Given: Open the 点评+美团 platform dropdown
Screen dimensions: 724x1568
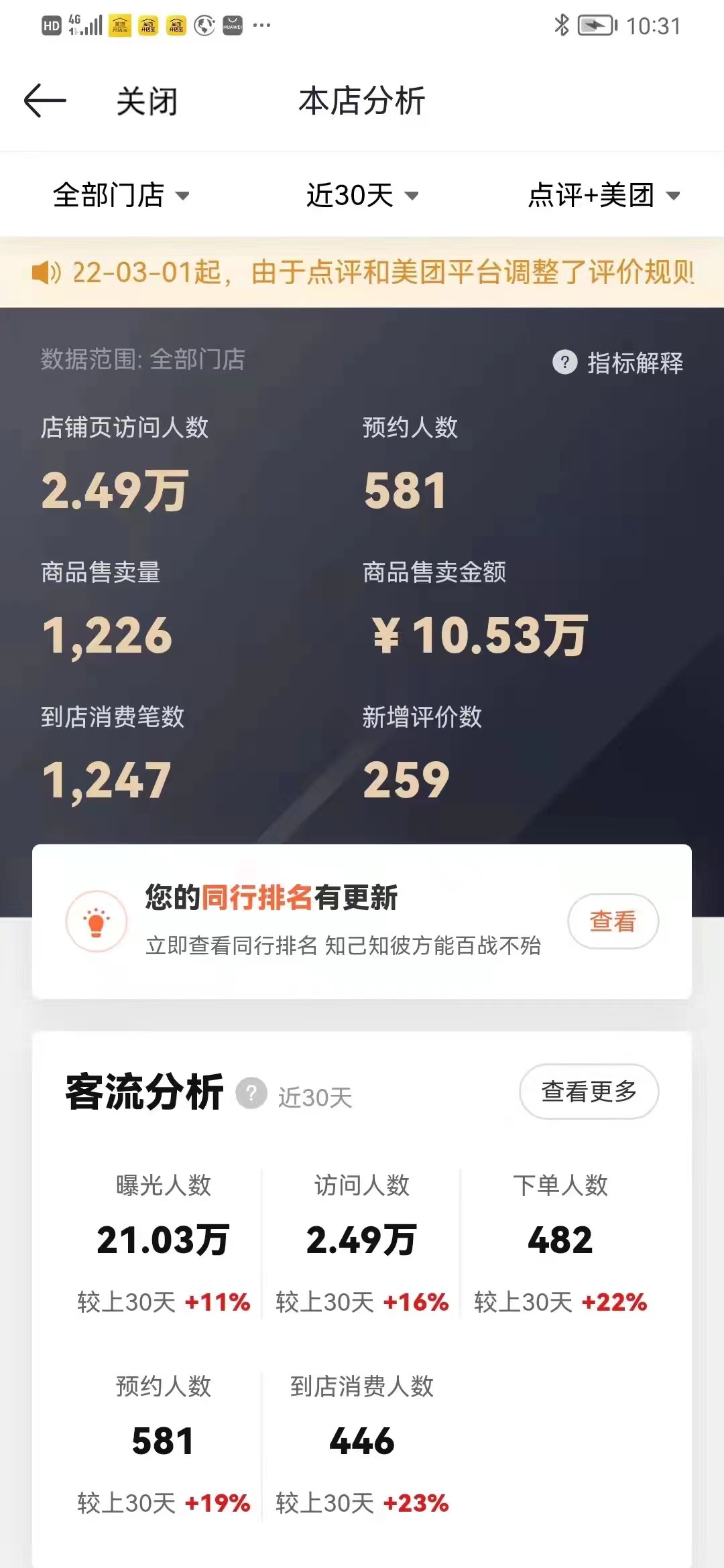Looking at the screenshot, I should point(603,196).
